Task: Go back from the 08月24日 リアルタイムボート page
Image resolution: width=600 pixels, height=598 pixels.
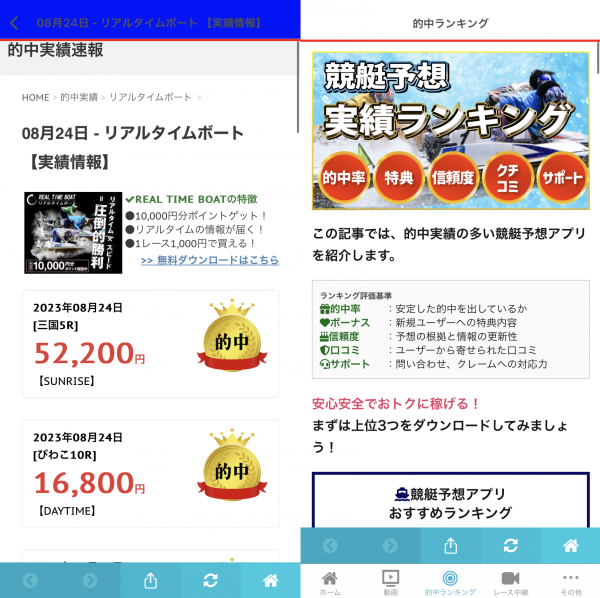Action: point(14,22)
